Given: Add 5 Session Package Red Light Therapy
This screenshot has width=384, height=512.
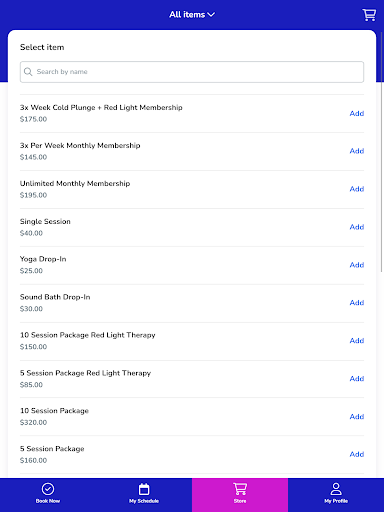Looking at the screenshot, I should [357, 379].
